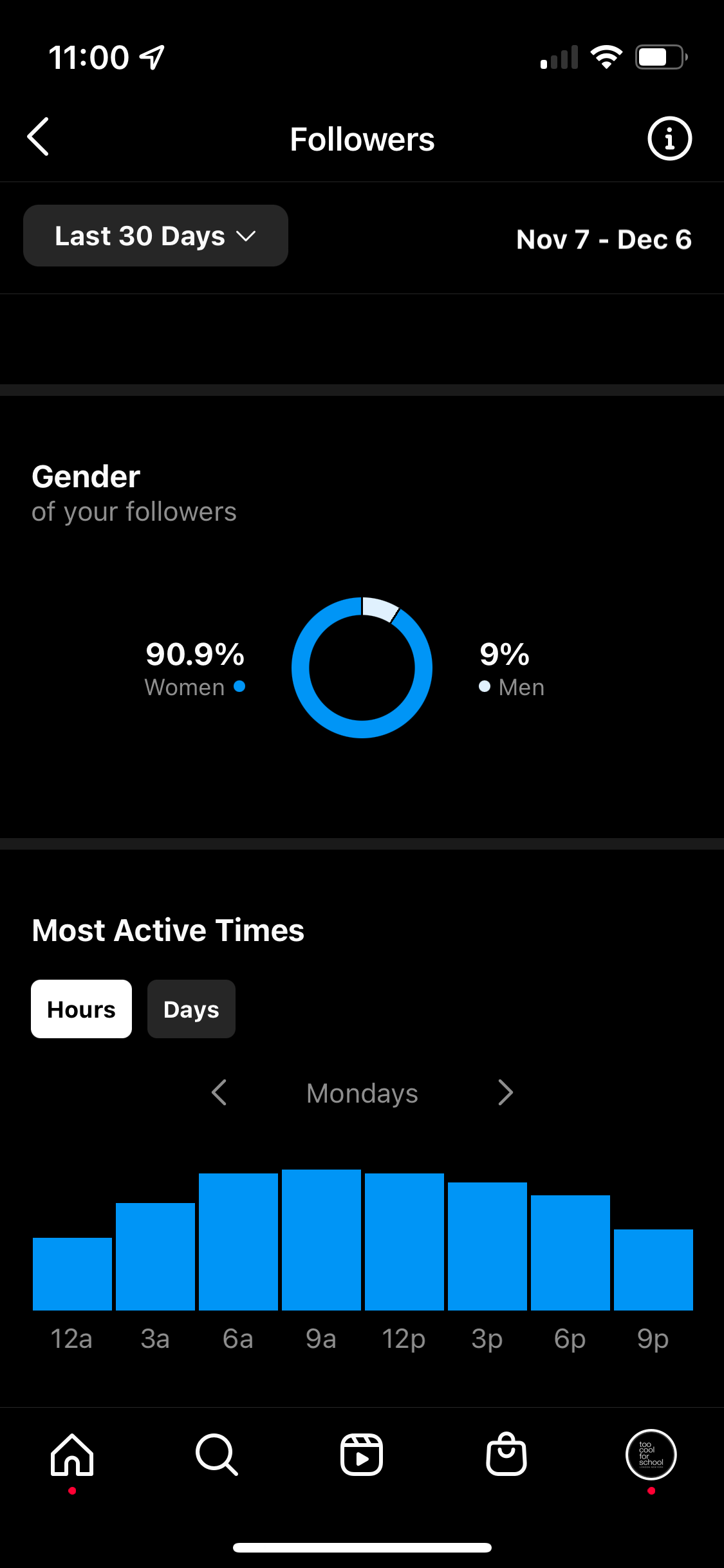Open the info icon for Followers

[x=669, y=138]
